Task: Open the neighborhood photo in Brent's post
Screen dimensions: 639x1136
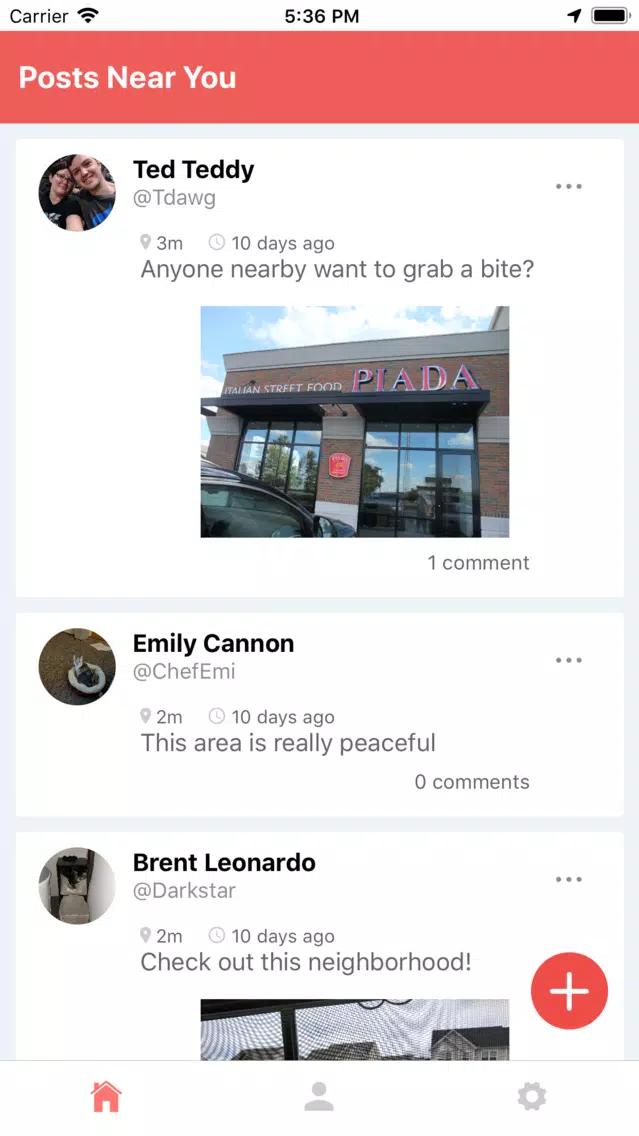Action: point(355,1029)
